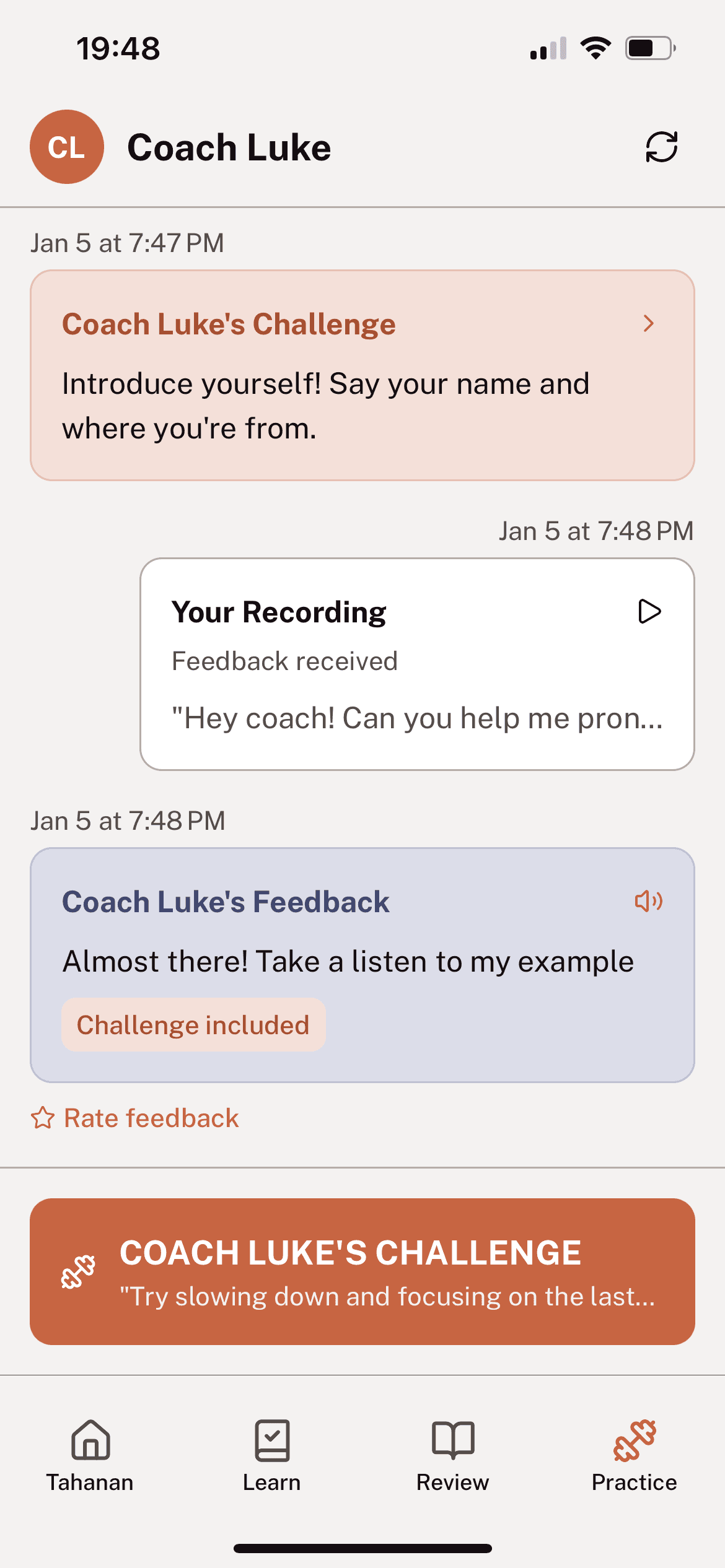Viewport: 725px width, 1568px height.
Task: Tap Coach Luke's CL avatar
Action: 66,147
